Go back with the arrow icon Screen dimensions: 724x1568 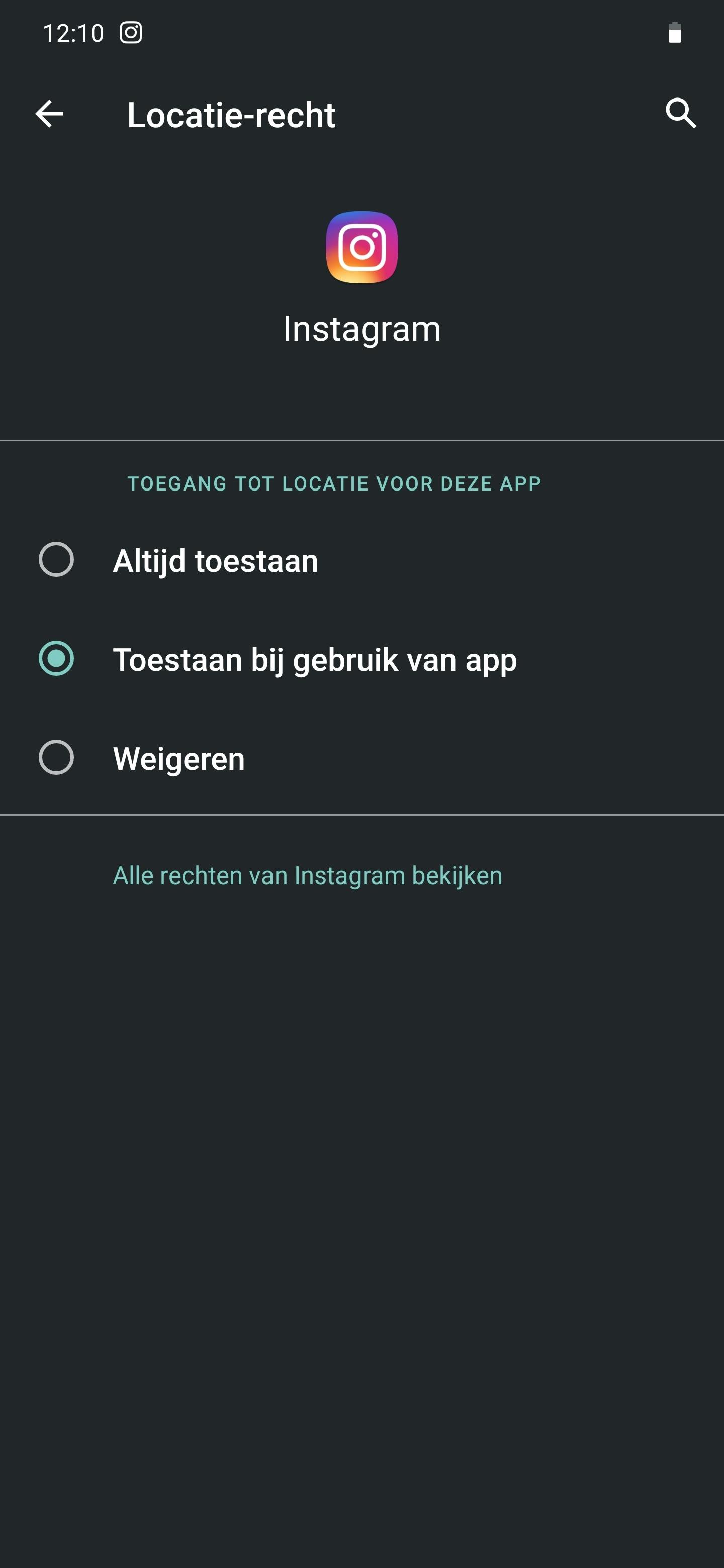click(49, 114)
